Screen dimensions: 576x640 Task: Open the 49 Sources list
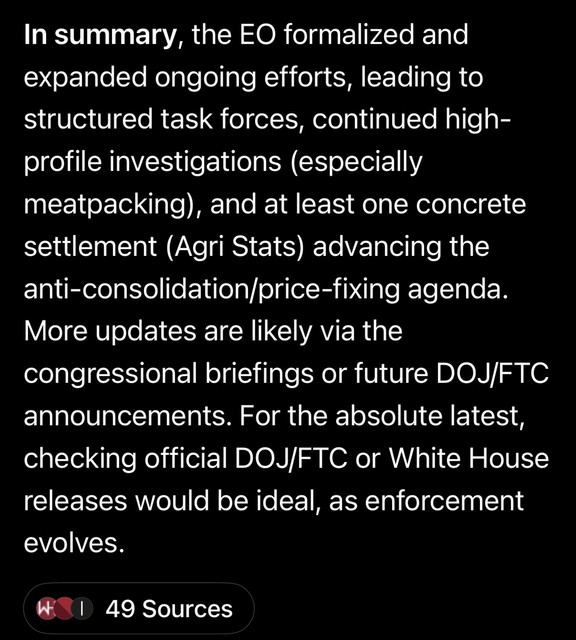pyautogui.click(x=139, y=609)
